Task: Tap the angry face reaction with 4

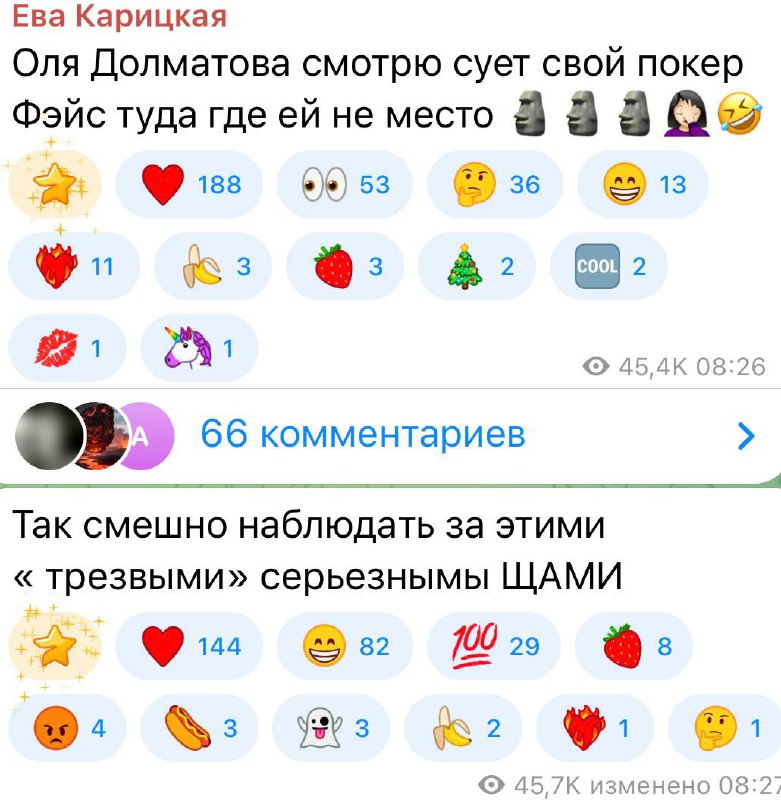Action: click(x=68, y=729)
